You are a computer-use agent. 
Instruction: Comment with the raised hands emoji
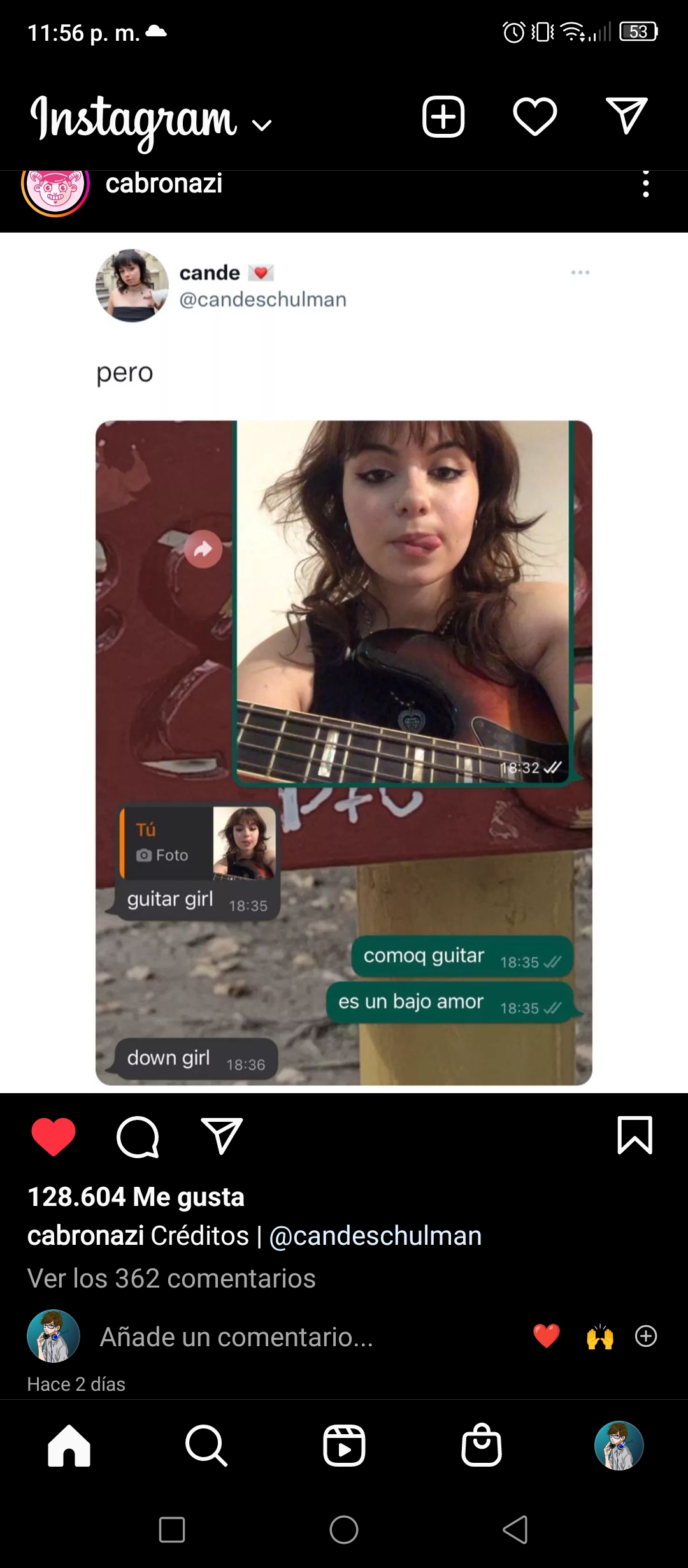click(600, 1336)
